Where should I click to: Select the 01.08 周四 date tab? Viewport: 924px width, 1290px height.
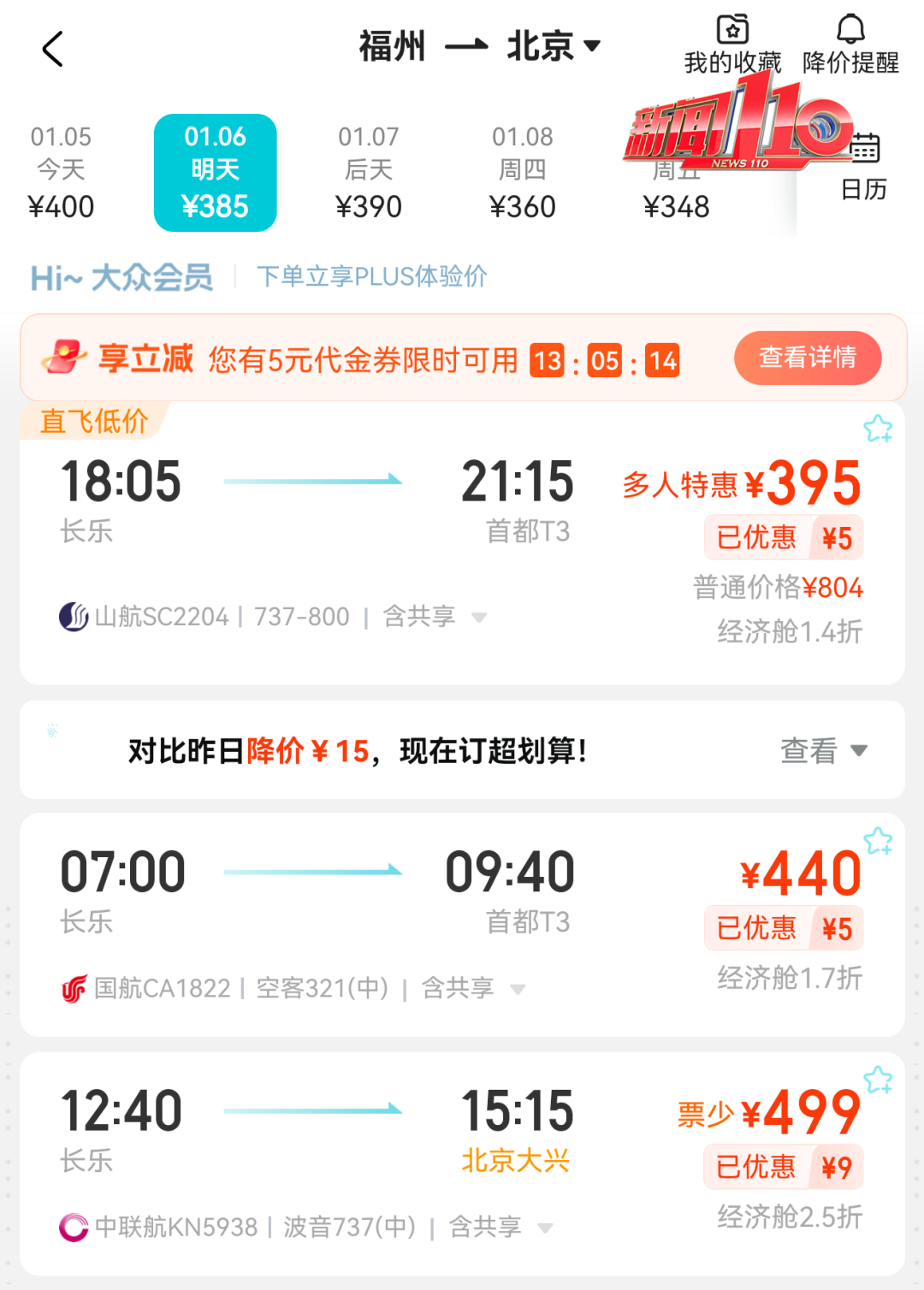point(524,169)
